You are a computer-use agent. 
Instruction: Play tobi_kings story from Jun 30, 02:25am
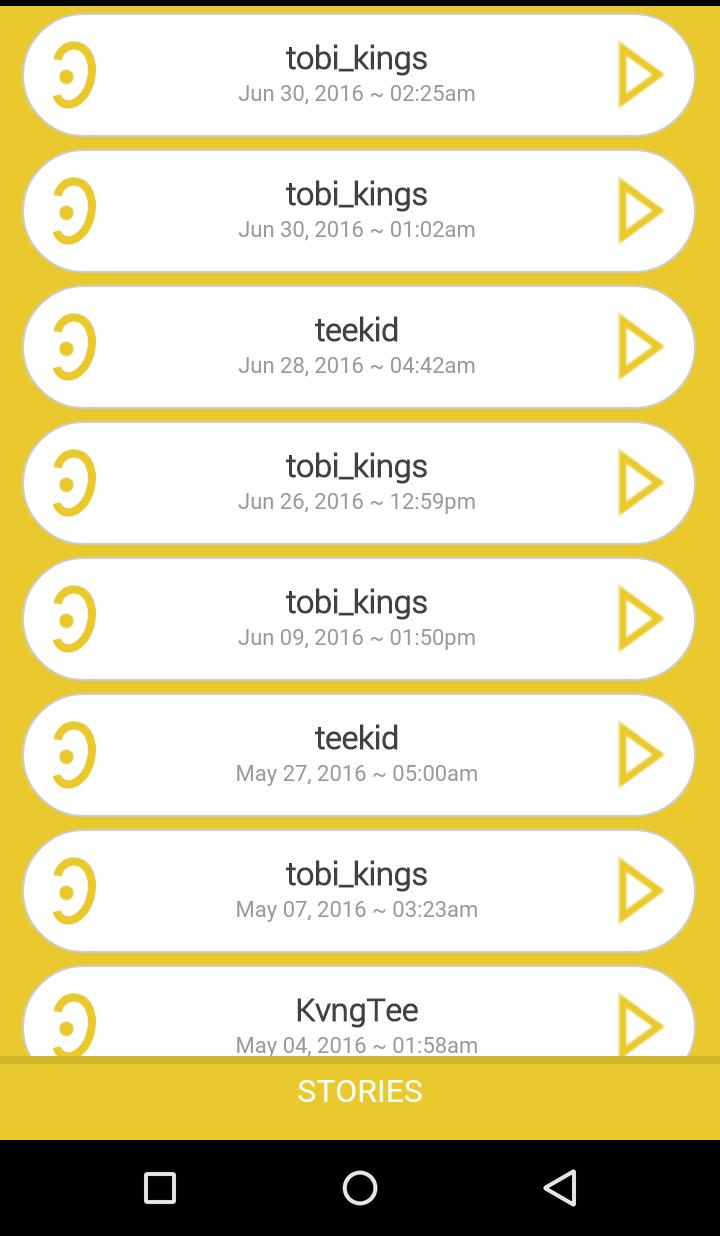click(640, 75)
